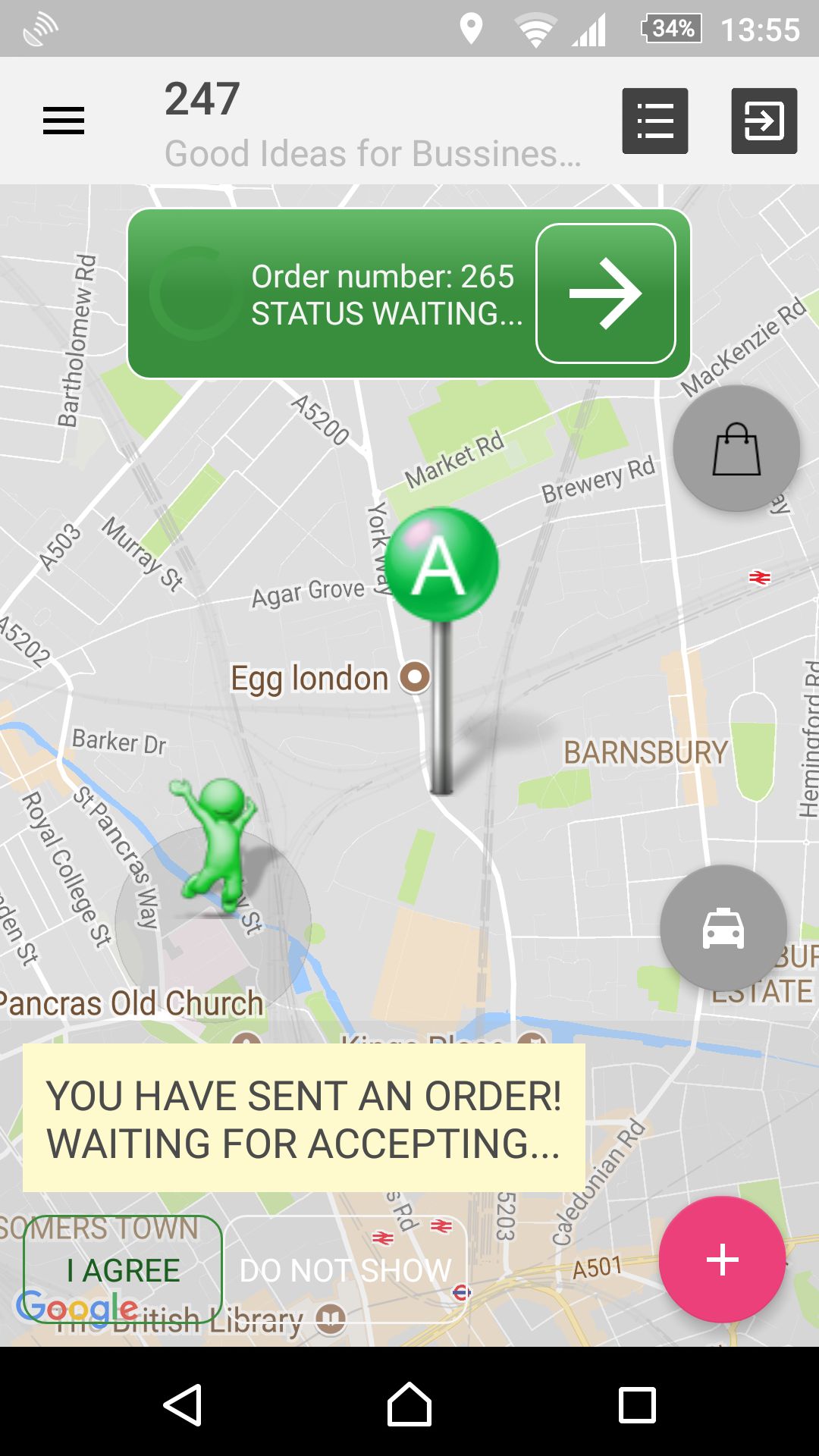Tap the pink plus floating button
819x1456 pixels.
722,1260
